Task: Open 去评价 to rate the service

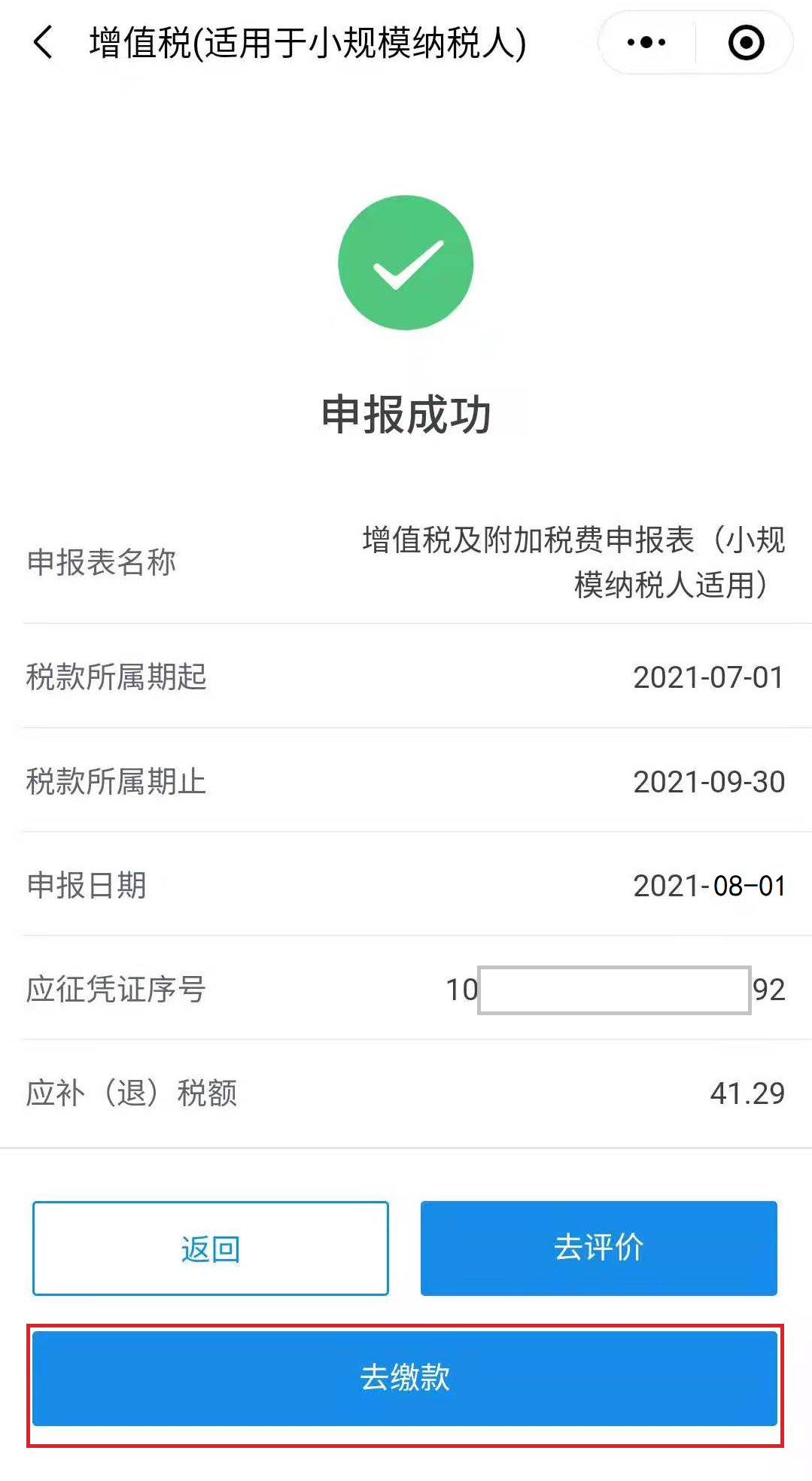Action: tap(599, 1248)
